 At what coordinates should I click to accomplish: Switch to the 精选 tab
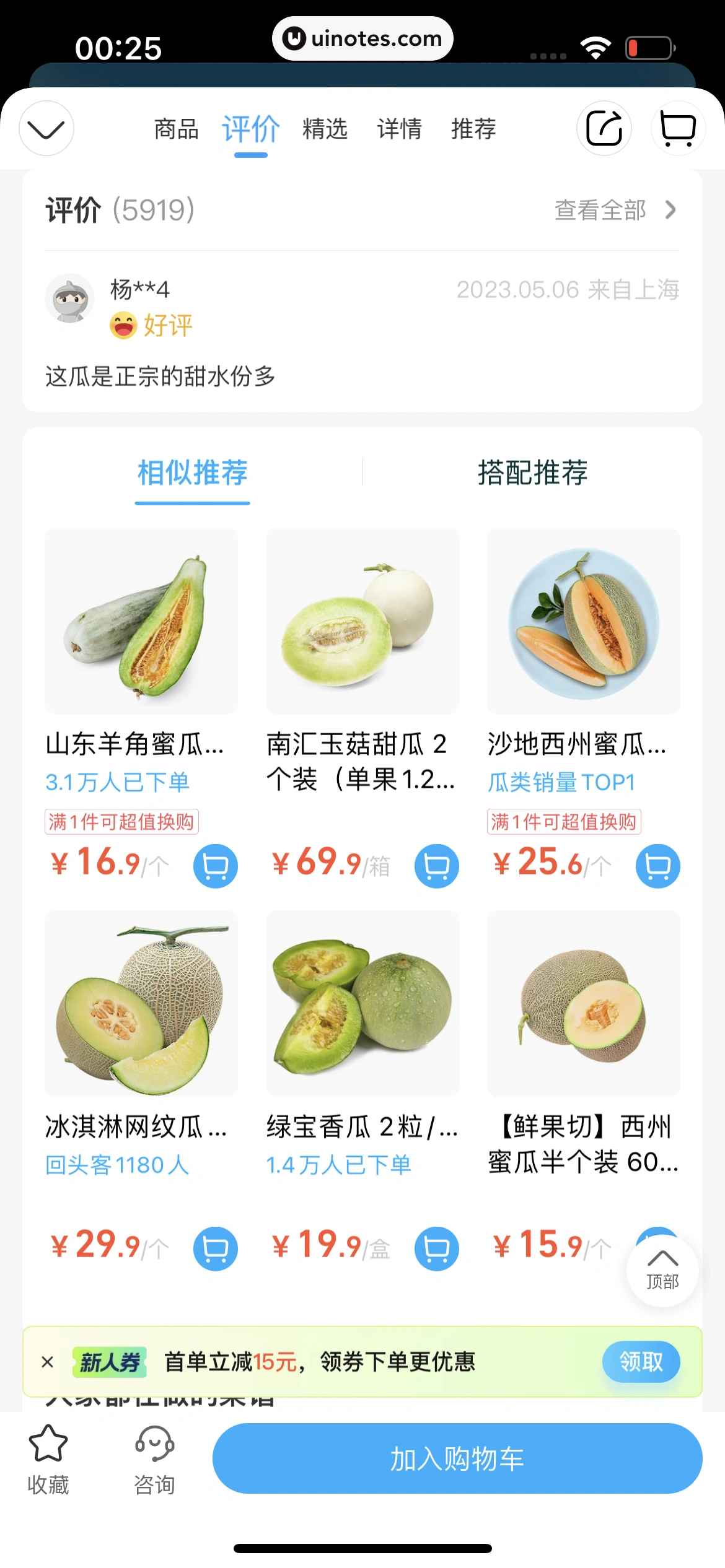325,129
